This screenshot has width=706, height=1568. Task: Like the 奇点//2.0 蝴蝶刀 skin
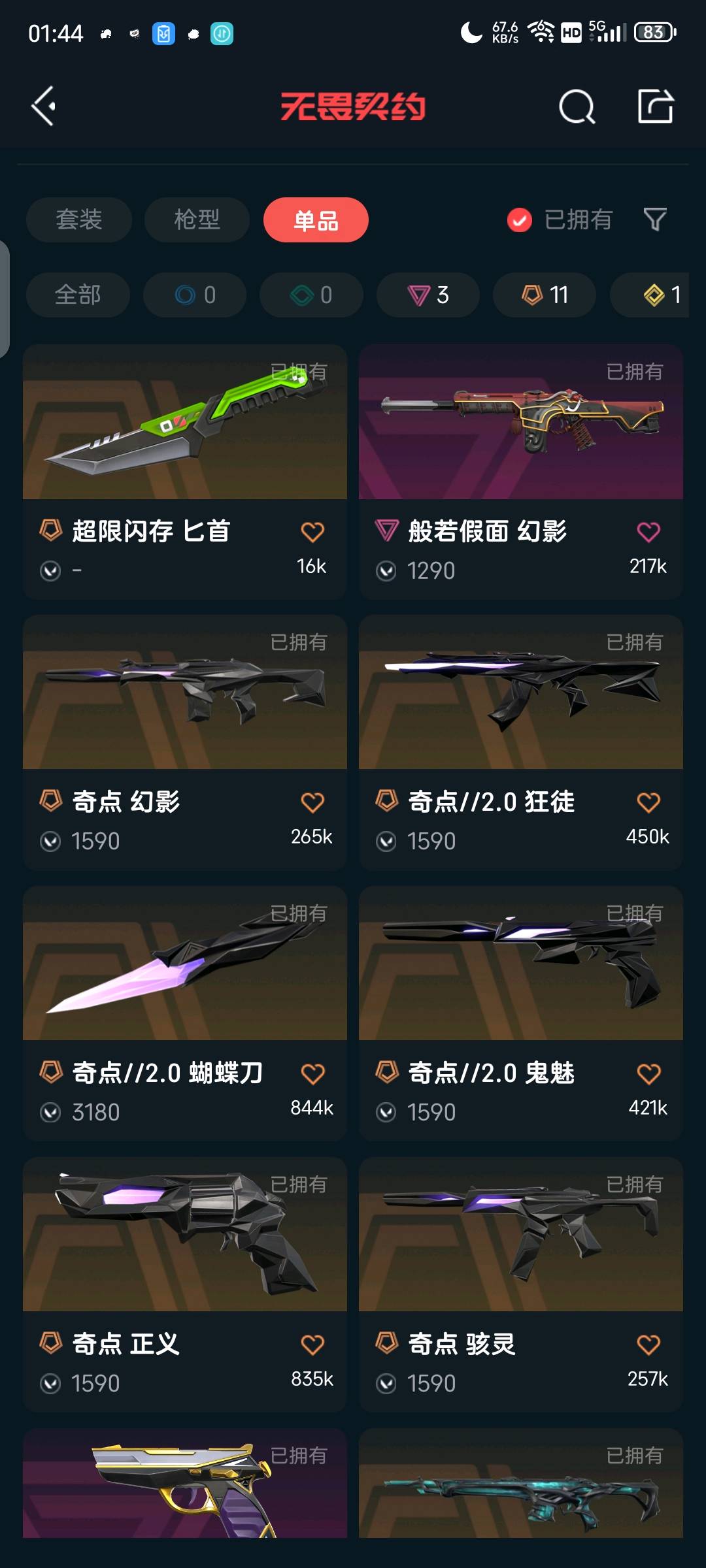point(312,1073)
